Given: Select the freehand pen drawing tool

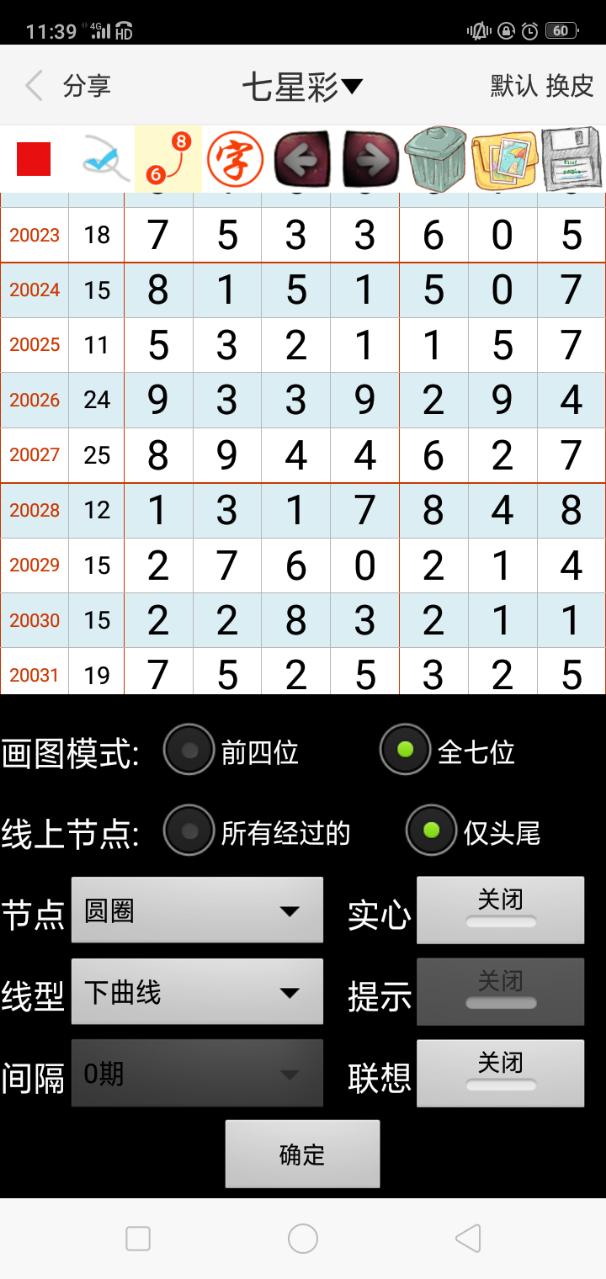Looking at the screenshot, I should pyautogui.click(x=103, y=159).
